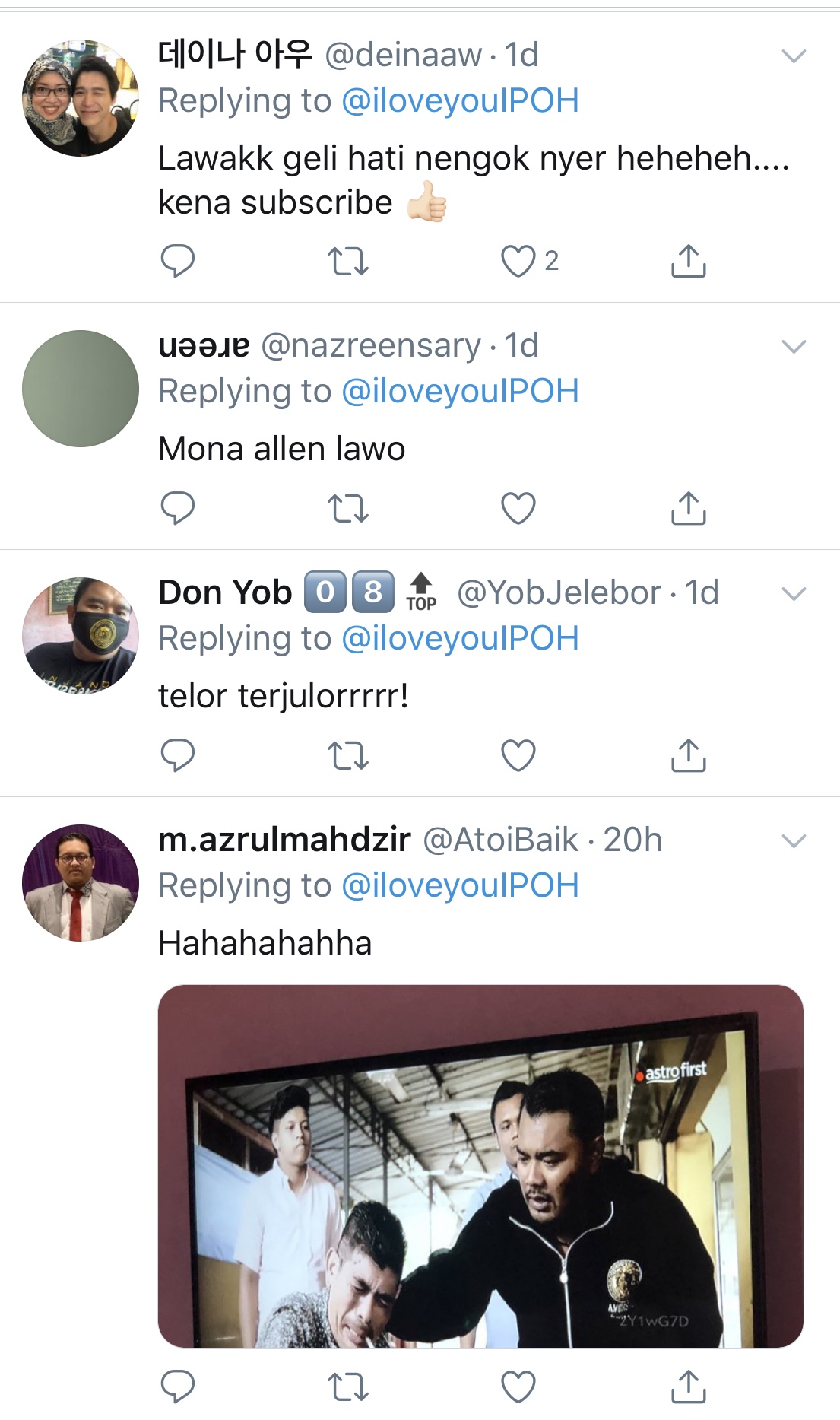Viewport: 840px width, 1420px height.
Task: Open tweet options for m.azrulmahdzir's post
Action: 793,841
